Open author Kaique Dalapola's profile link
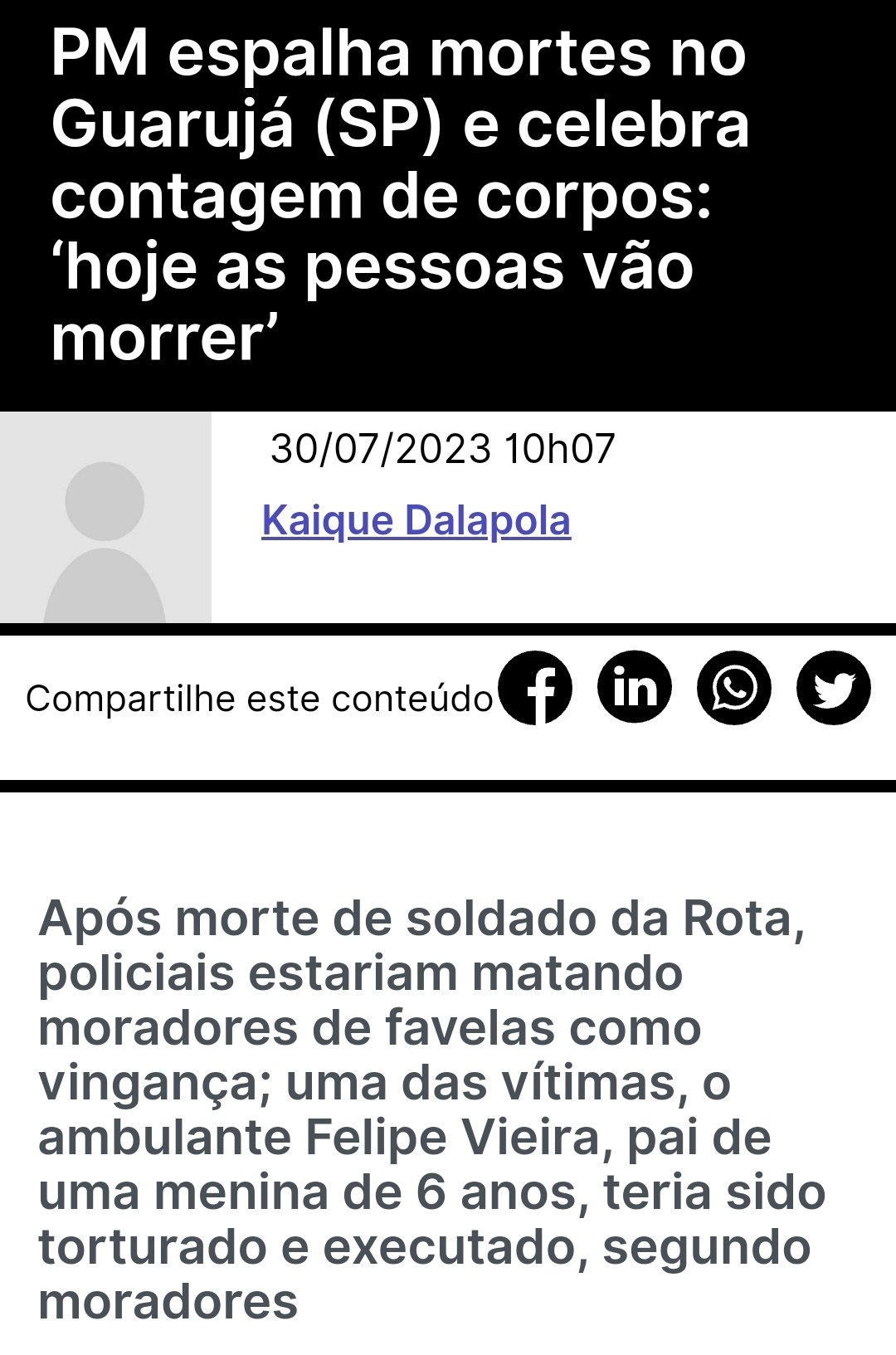This screenshot has height=1355, width=896. [x=416, y=521]
